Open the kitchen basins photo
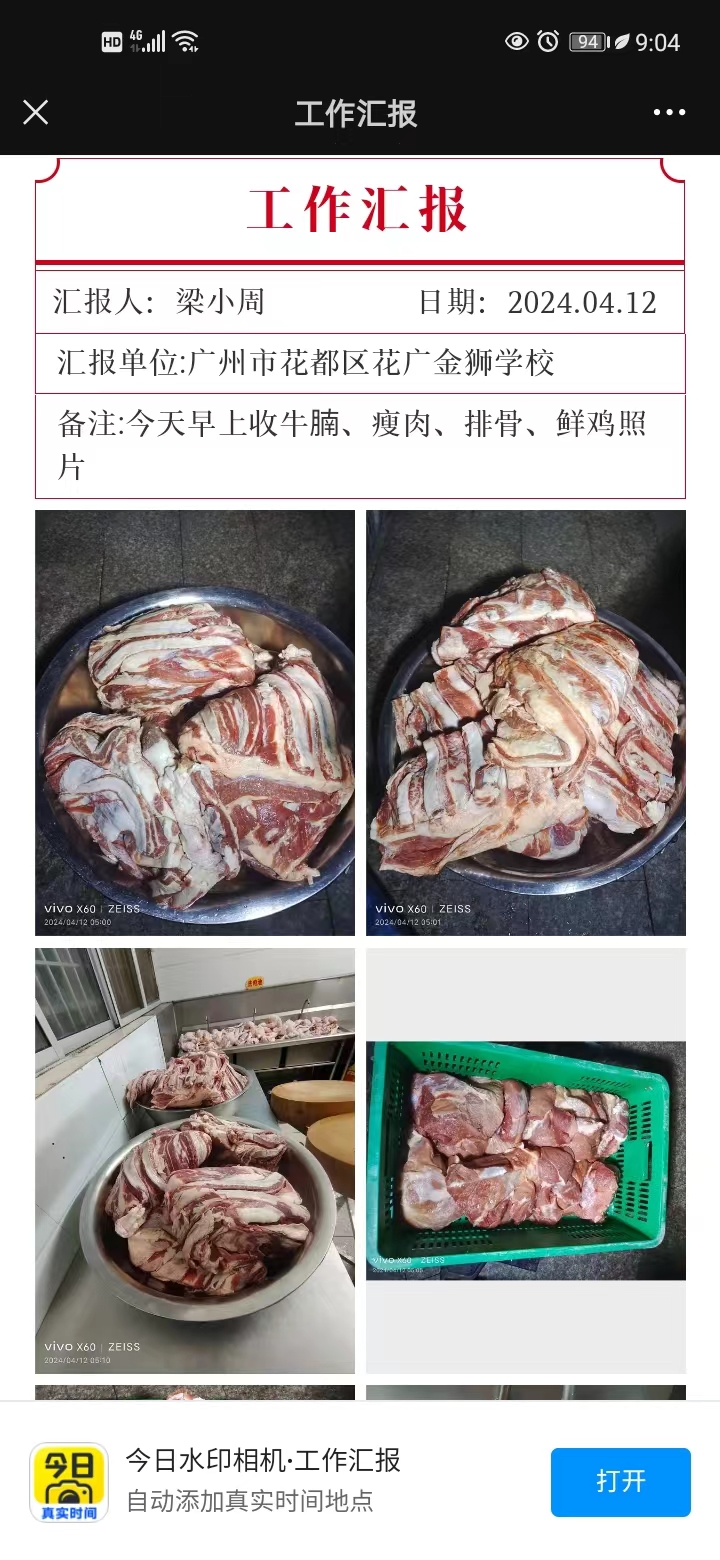 pos(195,1160)
